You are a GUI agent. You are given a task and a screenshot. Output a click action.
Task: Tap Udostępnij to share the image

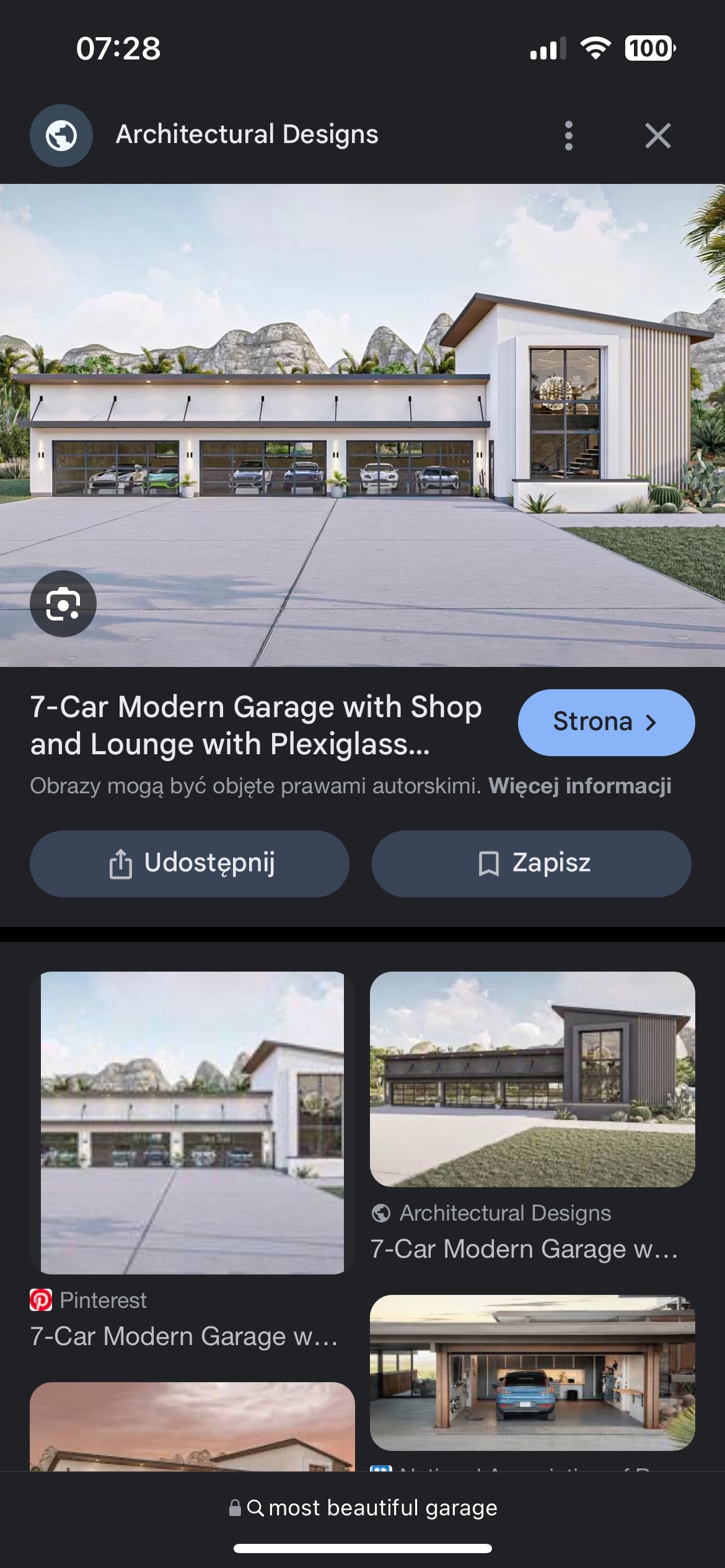190,863
